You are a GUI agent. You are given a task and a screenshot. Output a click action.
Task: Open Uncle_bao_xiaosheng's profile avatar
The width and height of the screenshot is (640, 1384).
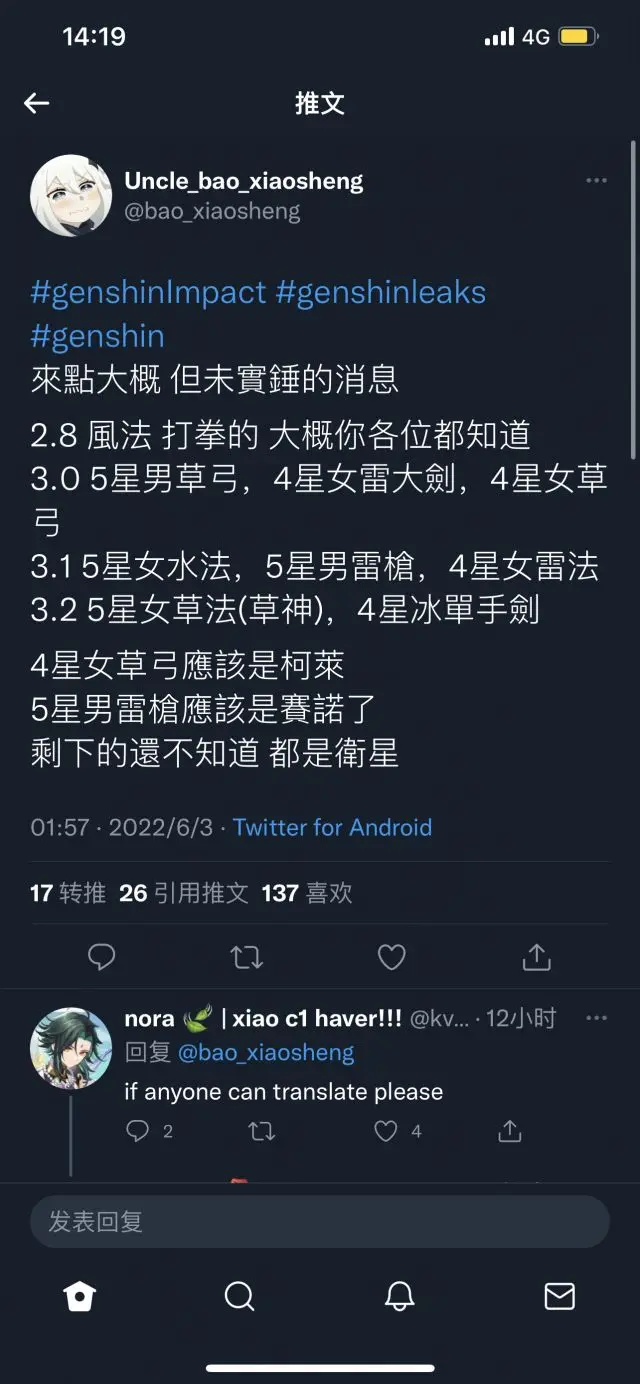[71, 195]
